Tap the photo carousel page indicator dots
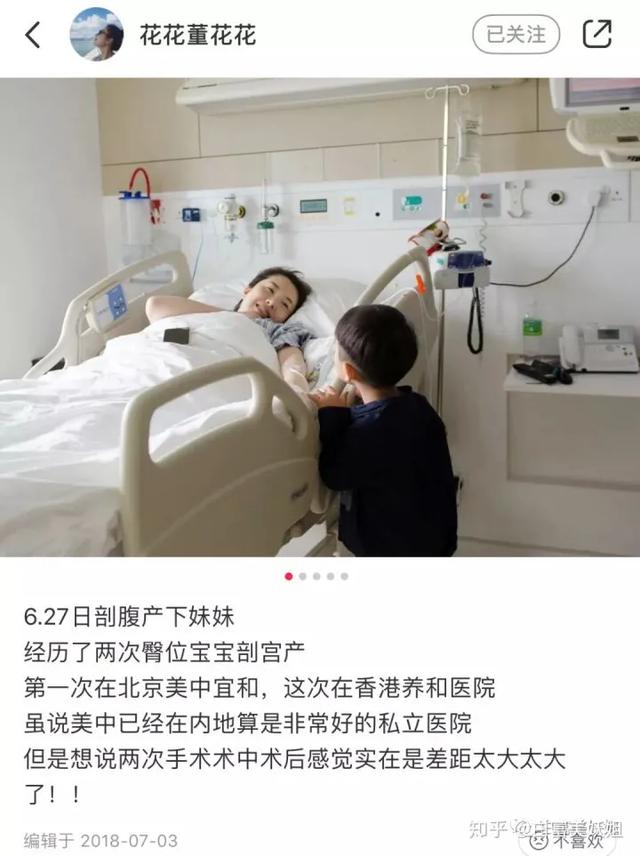 (316, 576)
